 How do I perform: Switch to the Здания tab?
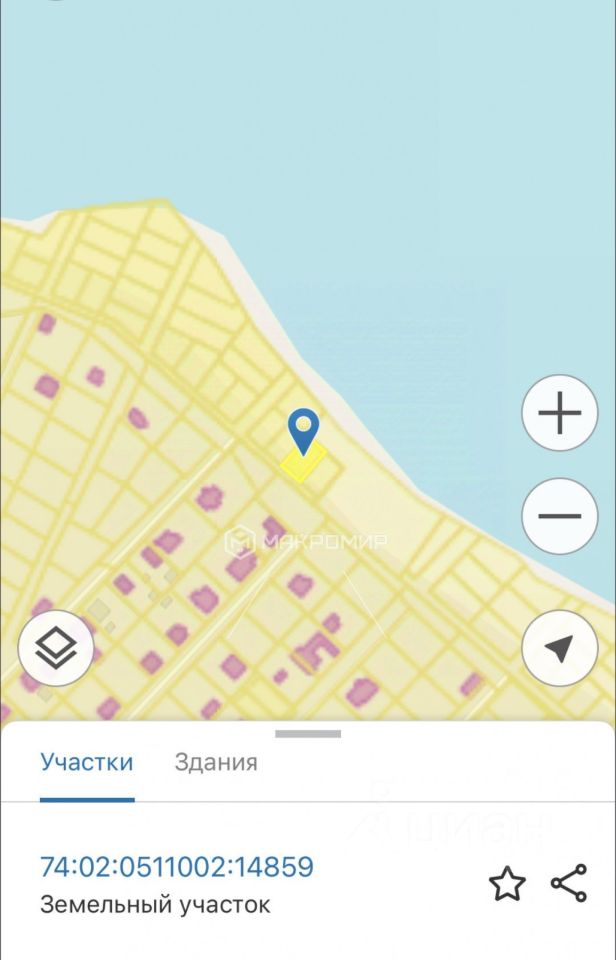pos(216,762)
